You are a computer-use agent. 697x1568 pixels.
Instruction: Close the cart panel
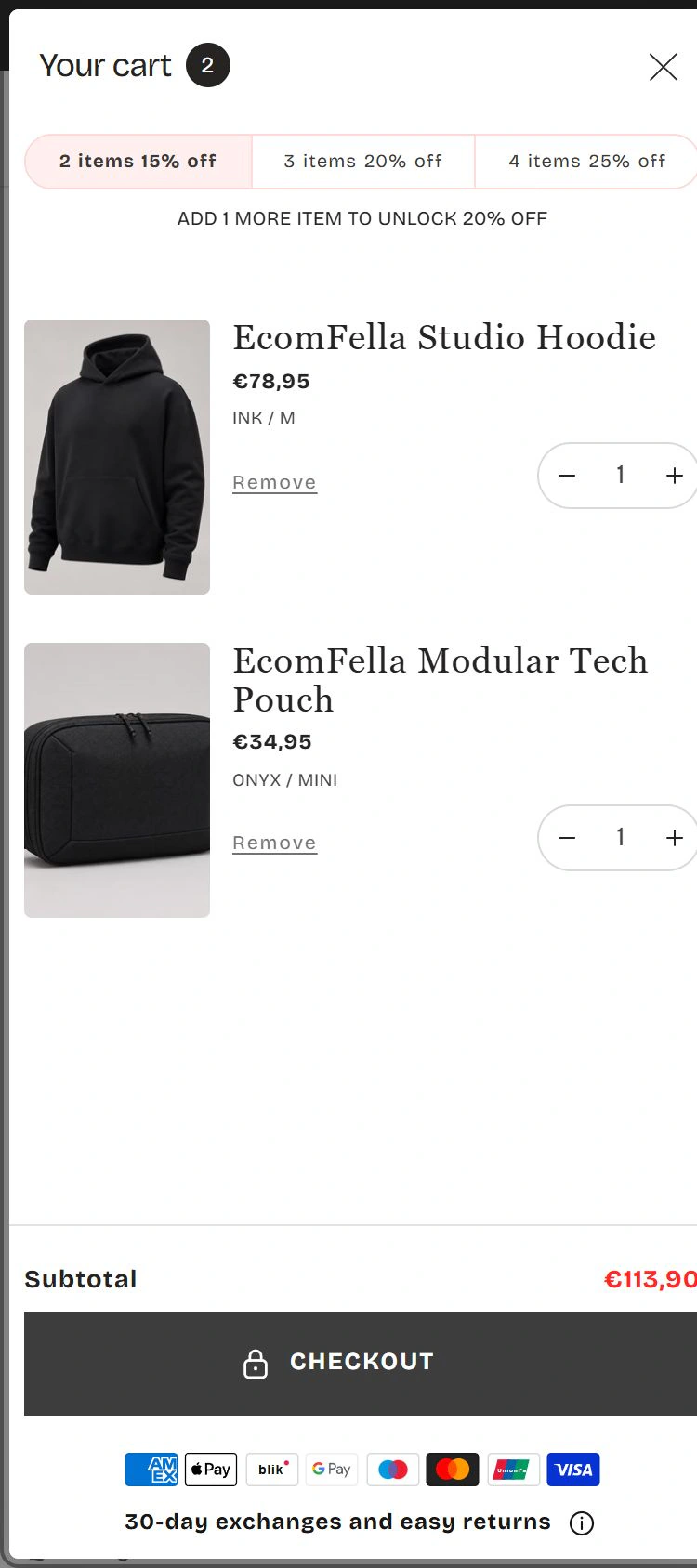(663, 67)
